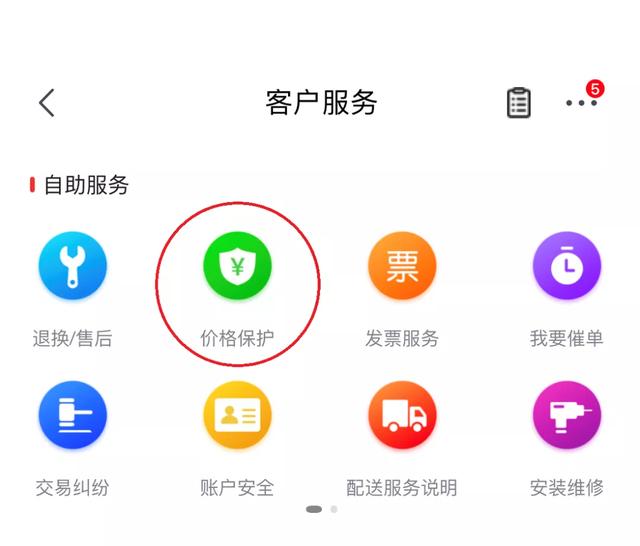Go to 账户安全 settings
Screen dimensions: 640x546
[237, 416]
